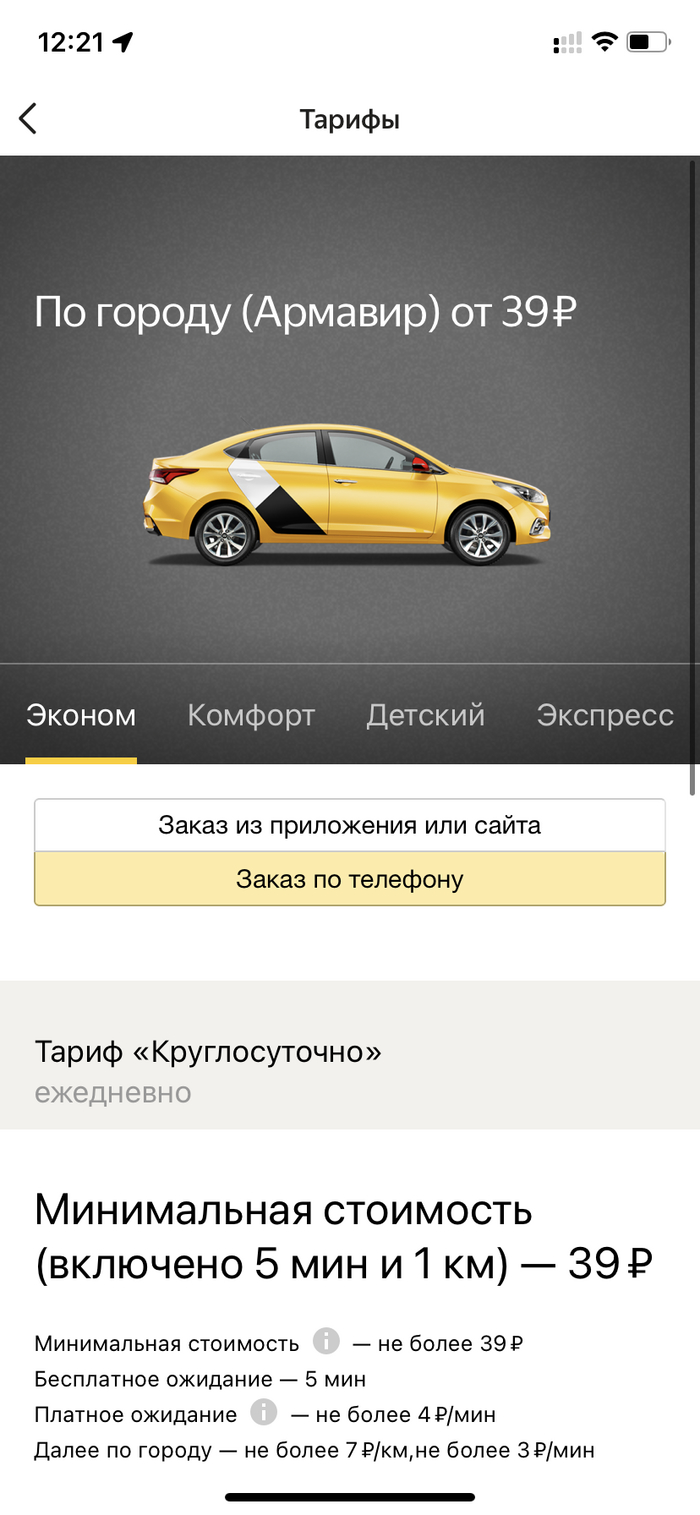Open info icon next to Минимальная стоимость
This screenshot has width=700, height=1515.
point(326,1341)
